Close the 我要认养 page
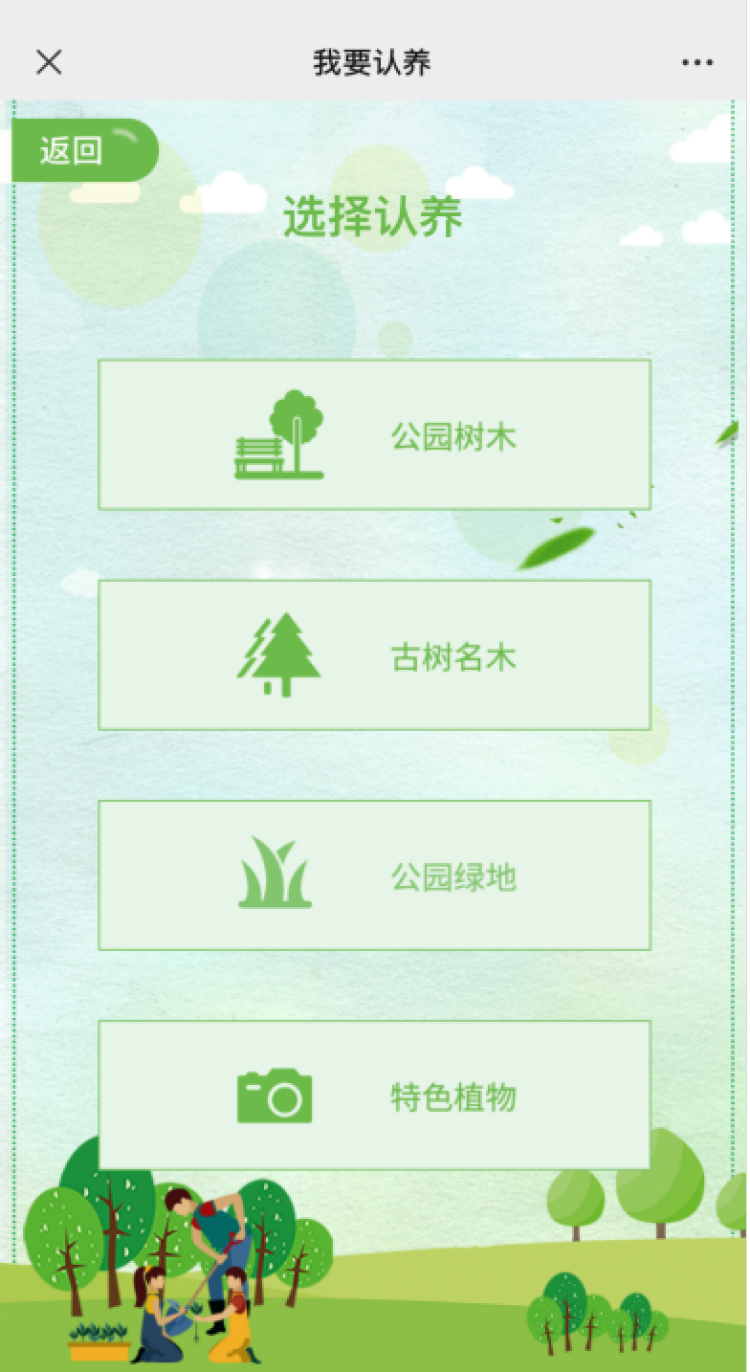Image resolution: width=750 pixels, height=1372 pixels. [48, 62]
